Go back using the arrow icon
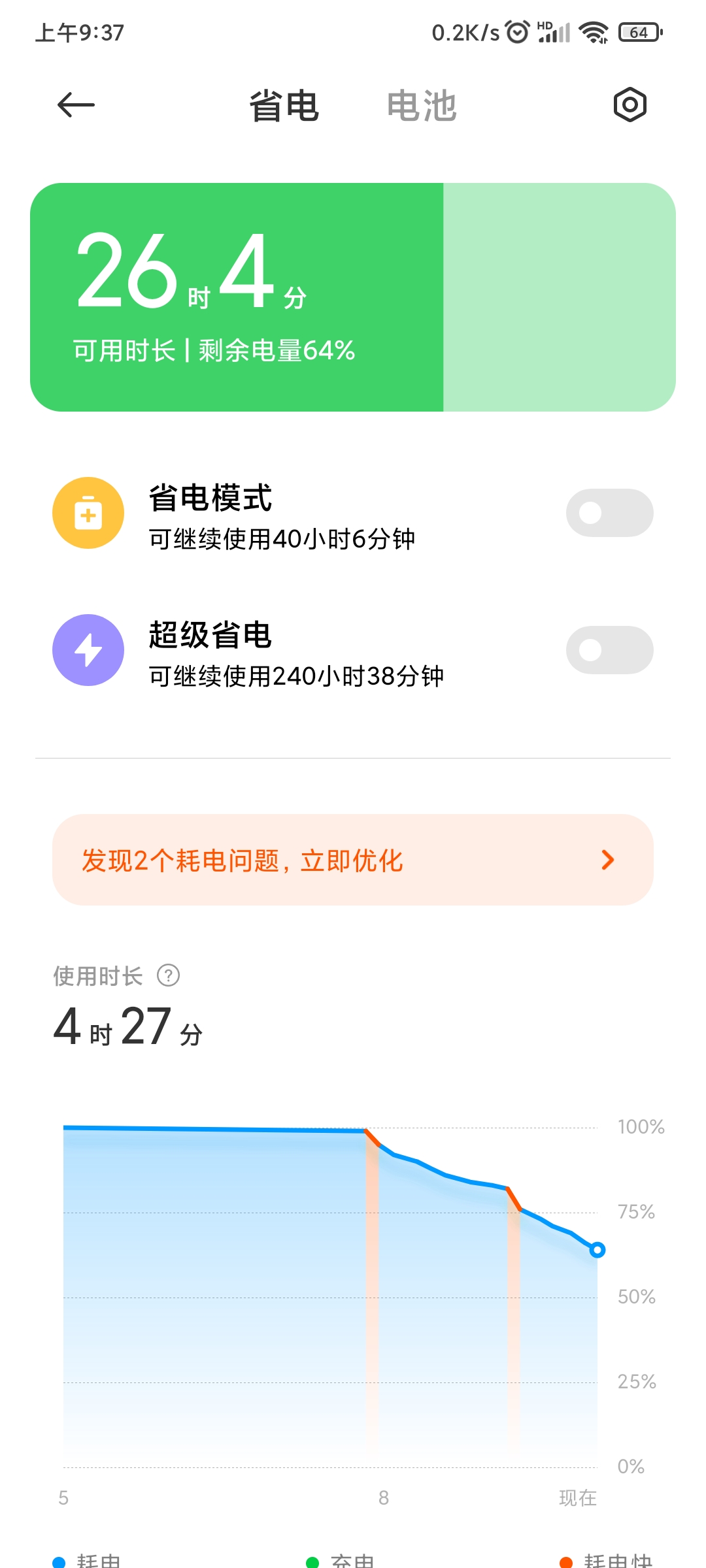This screenshot has width=706, height=1568. coord(76,105)
